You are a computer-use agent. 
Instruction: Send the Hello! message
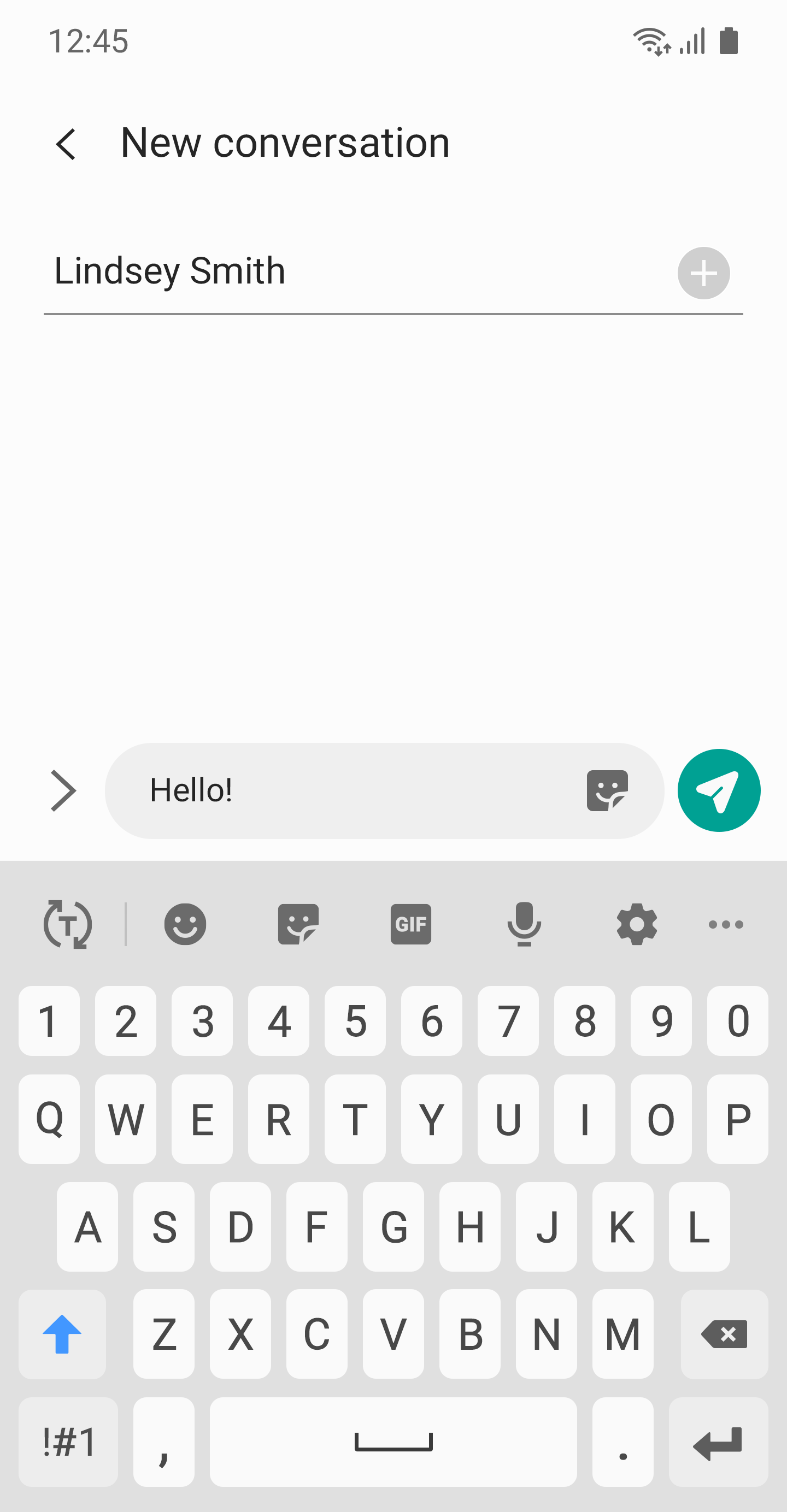tap(718, 790)
